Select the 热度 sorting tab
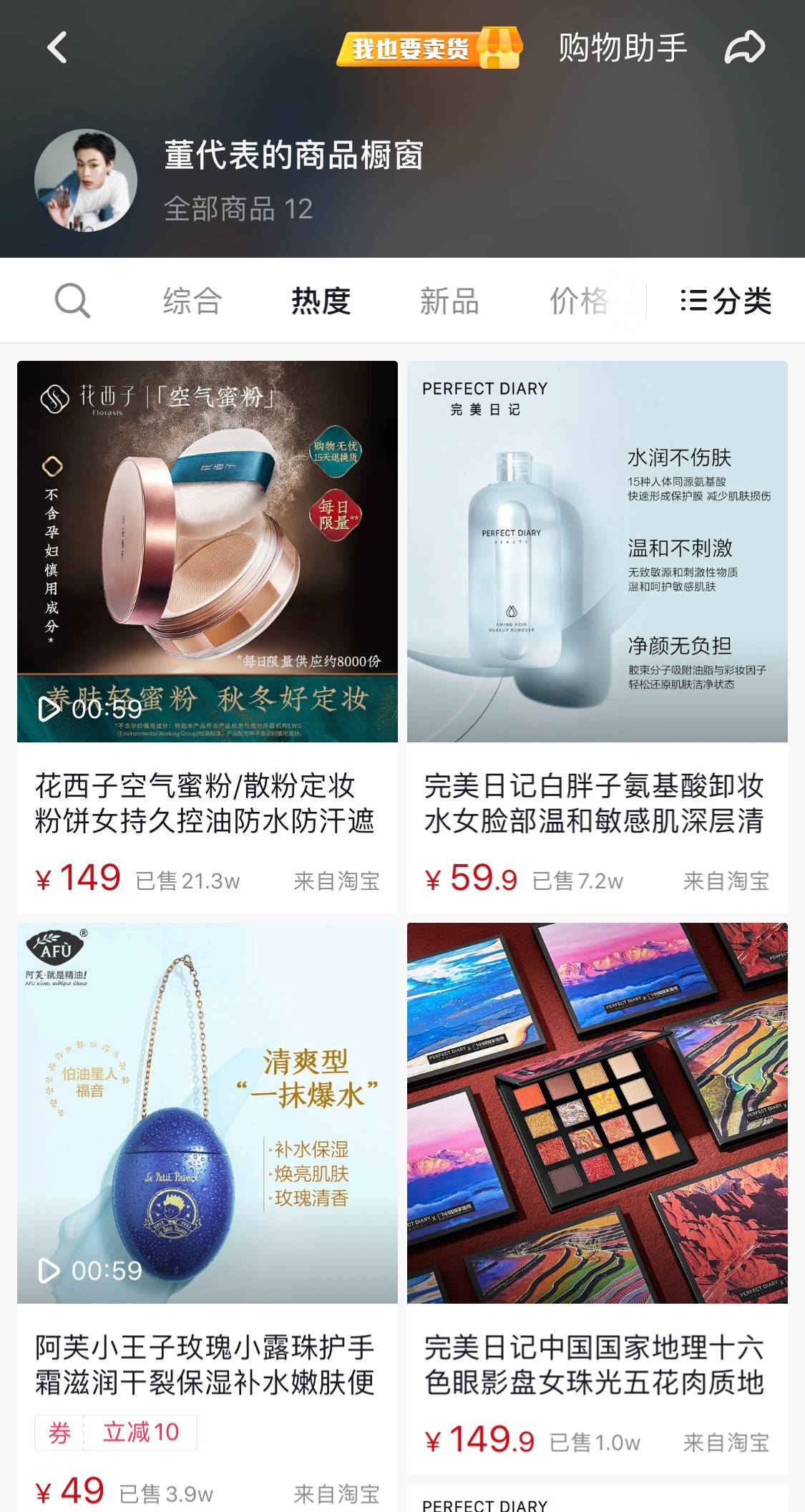 pyautogui.click(x=321, y=301)
